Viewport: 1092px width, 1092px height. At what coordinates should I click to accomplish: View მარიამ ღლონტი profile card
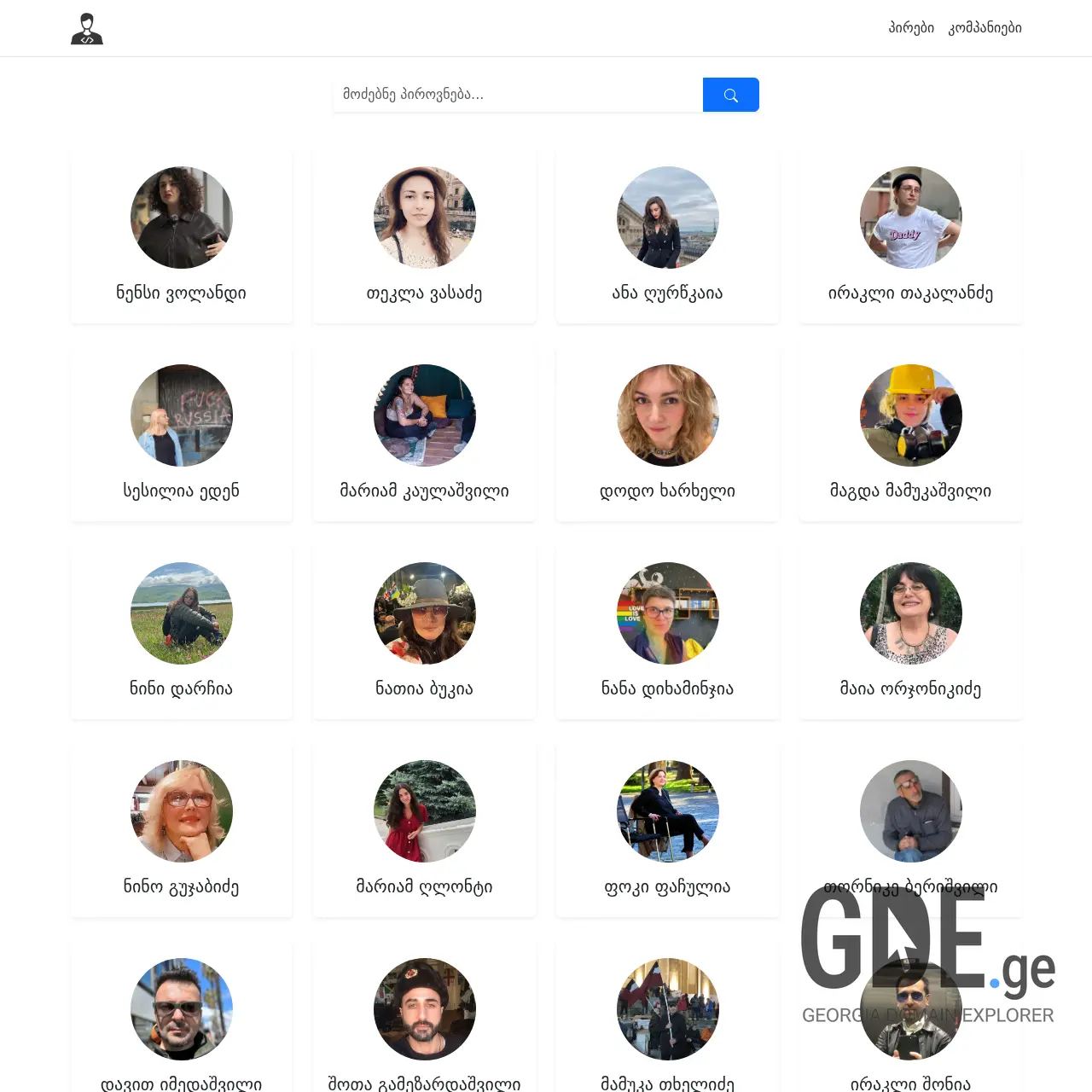pos(425,832)
